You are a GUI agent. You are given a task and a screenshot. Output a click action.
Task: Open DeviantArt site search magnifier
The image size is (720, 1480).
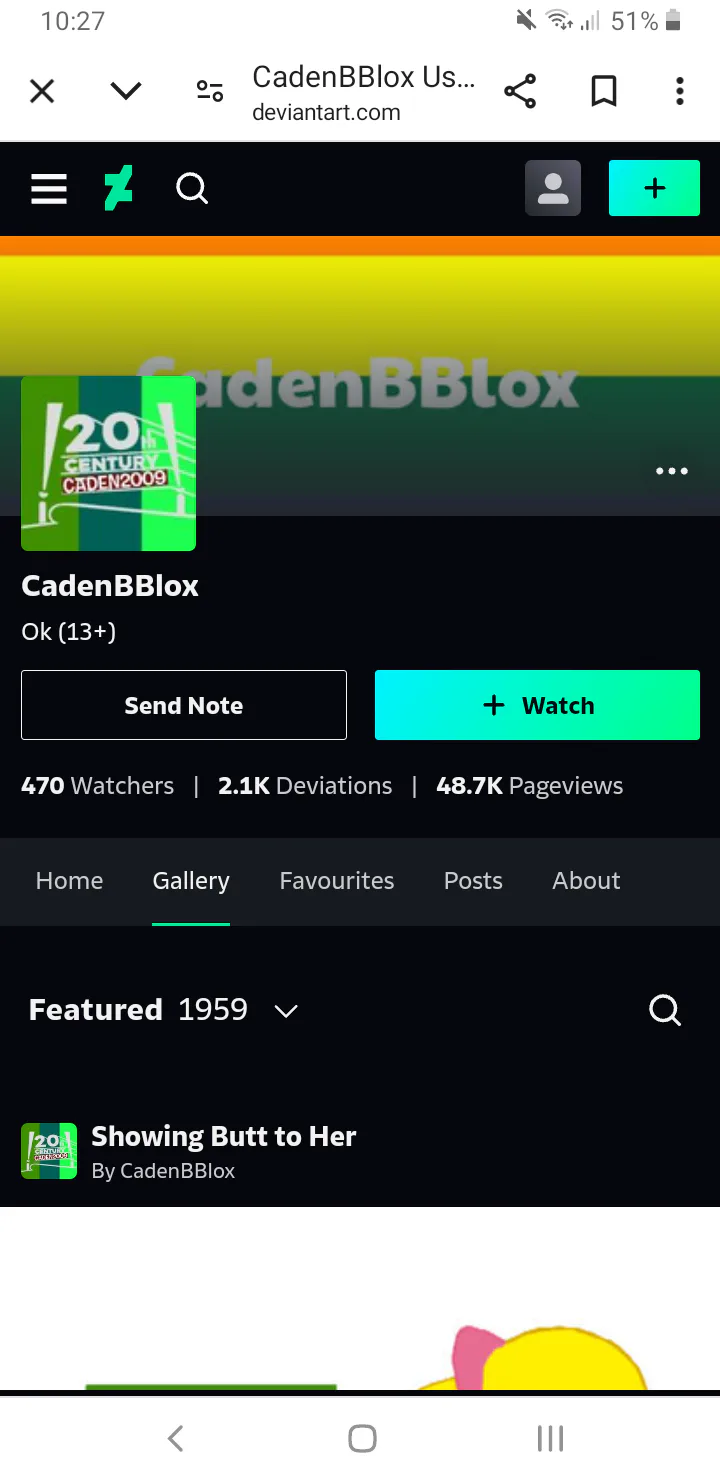pos(192,188)
